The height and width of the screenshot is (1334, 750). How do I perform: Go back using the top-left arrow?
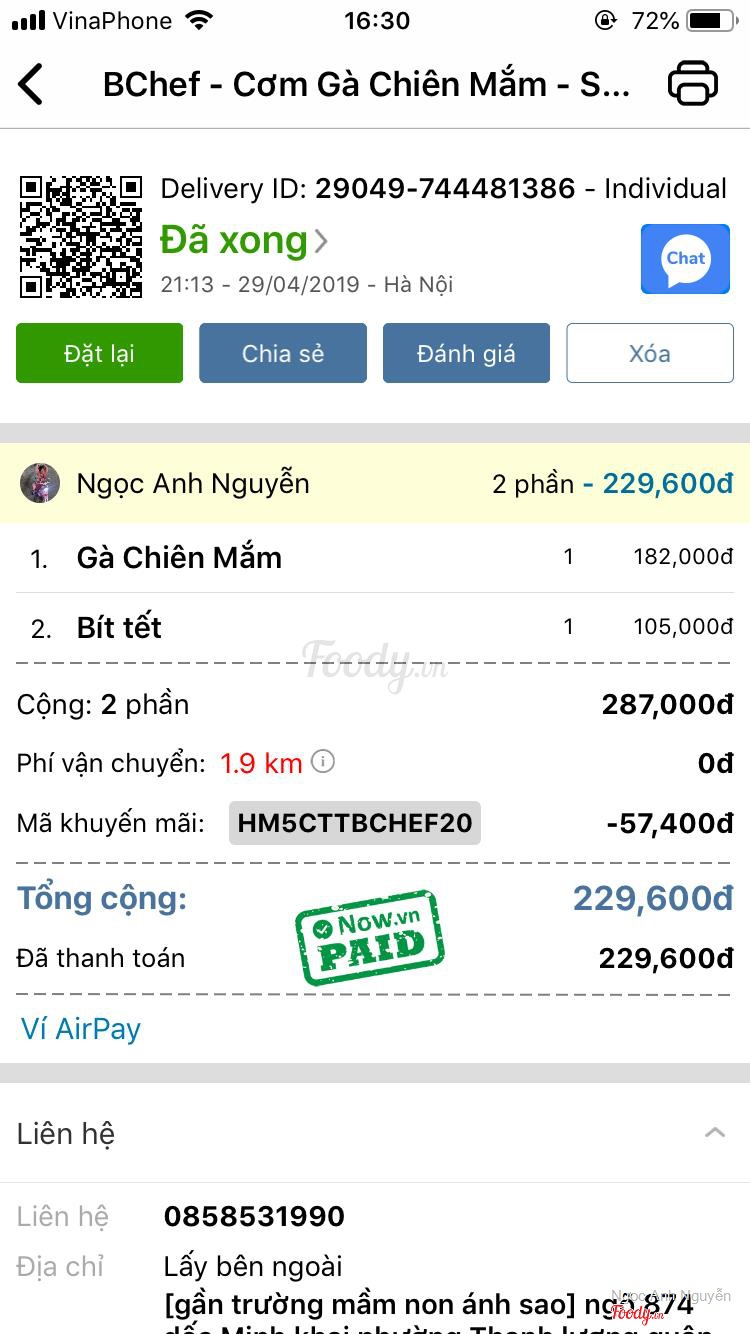tap(32, 84)
